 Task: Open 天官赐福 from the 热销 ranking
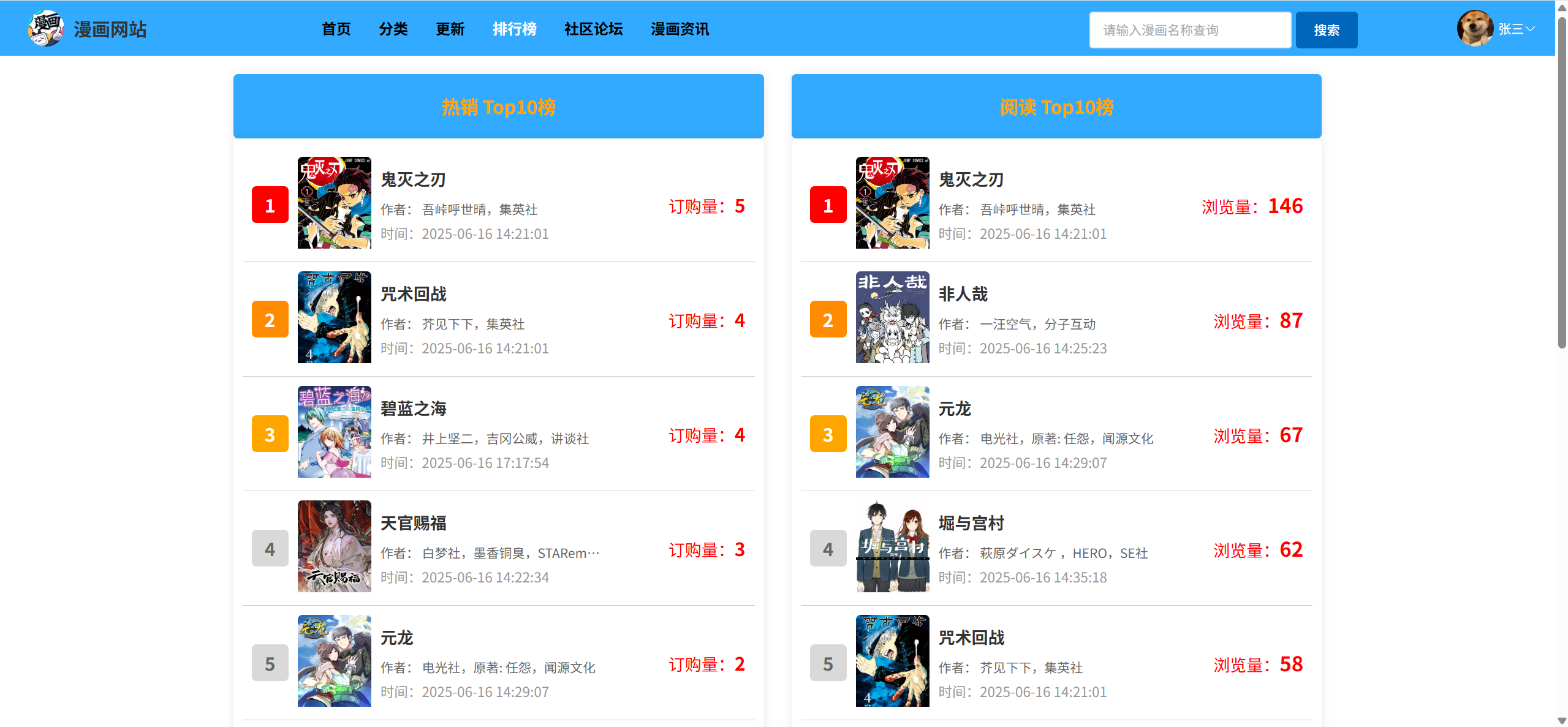point(413,523)
